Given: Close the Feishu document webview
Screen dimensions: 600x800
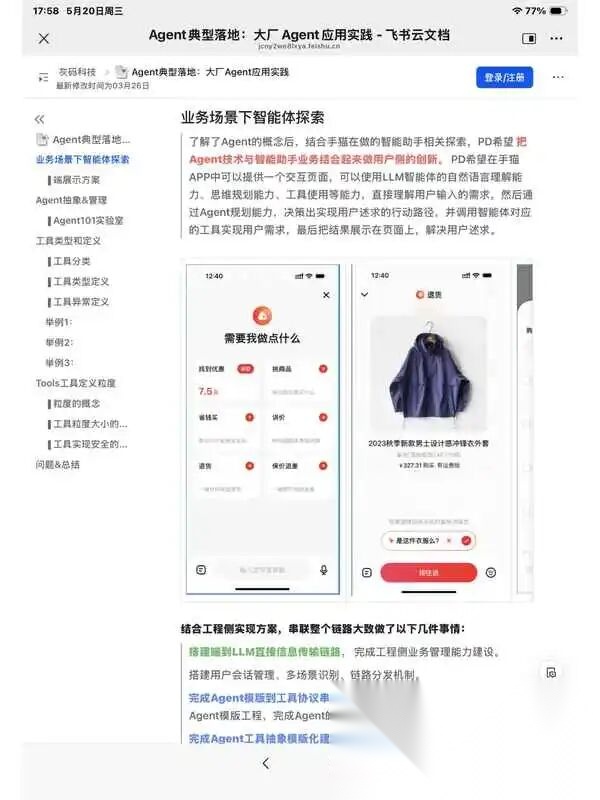Looking at the screenshot, I should tap(44, 38).
